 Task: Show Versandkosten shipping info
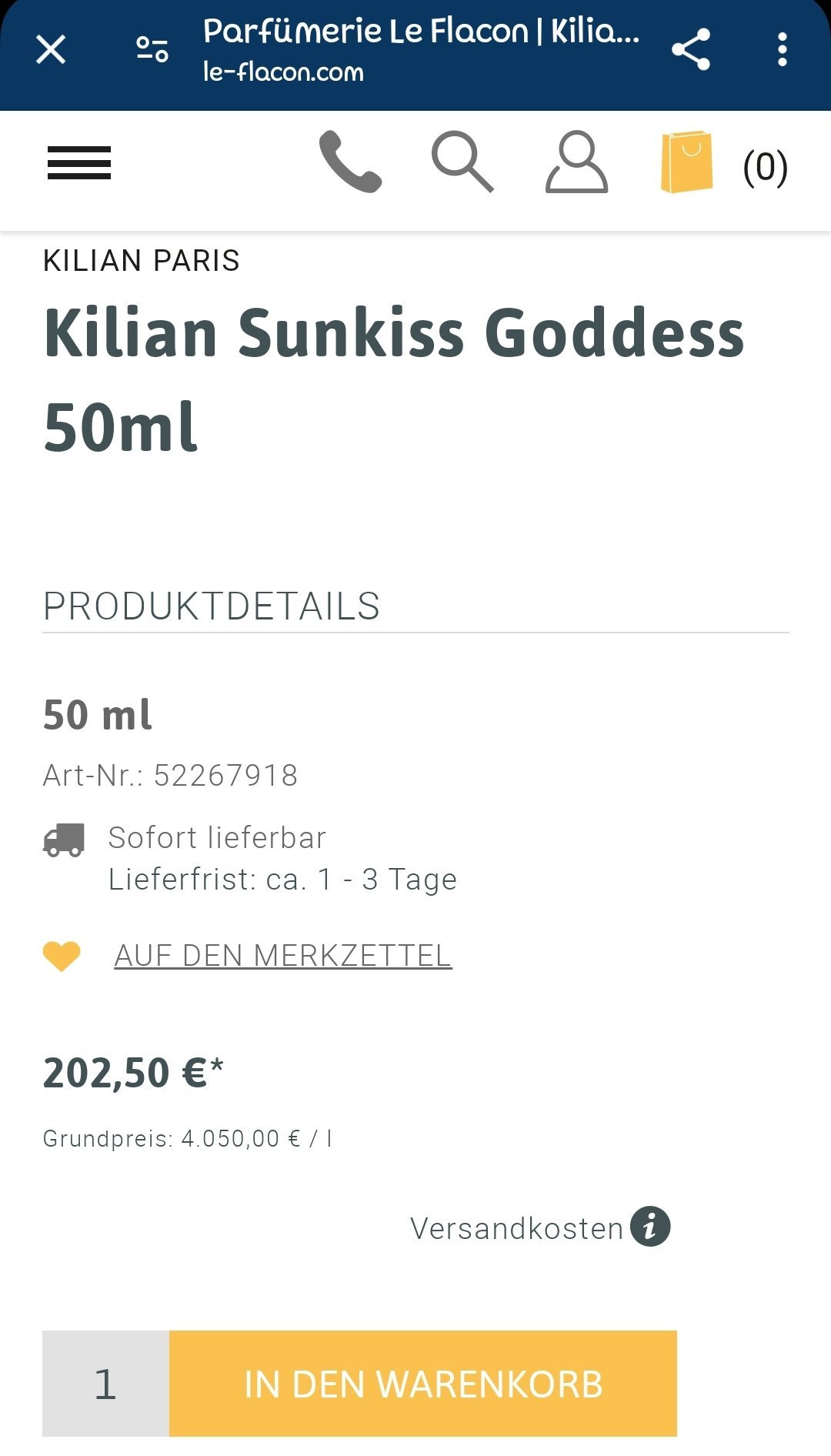(540, 1227)
